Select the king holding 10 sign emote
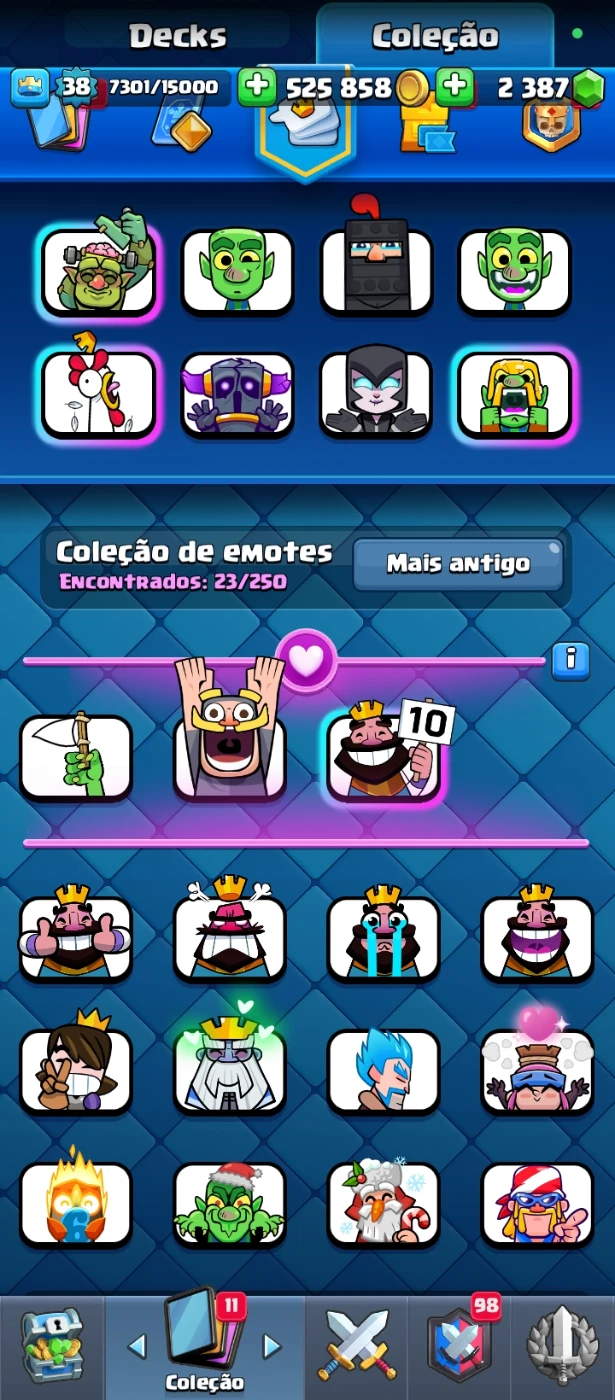The height and width of the screenshot is (1400, 615). click(384, 757)
